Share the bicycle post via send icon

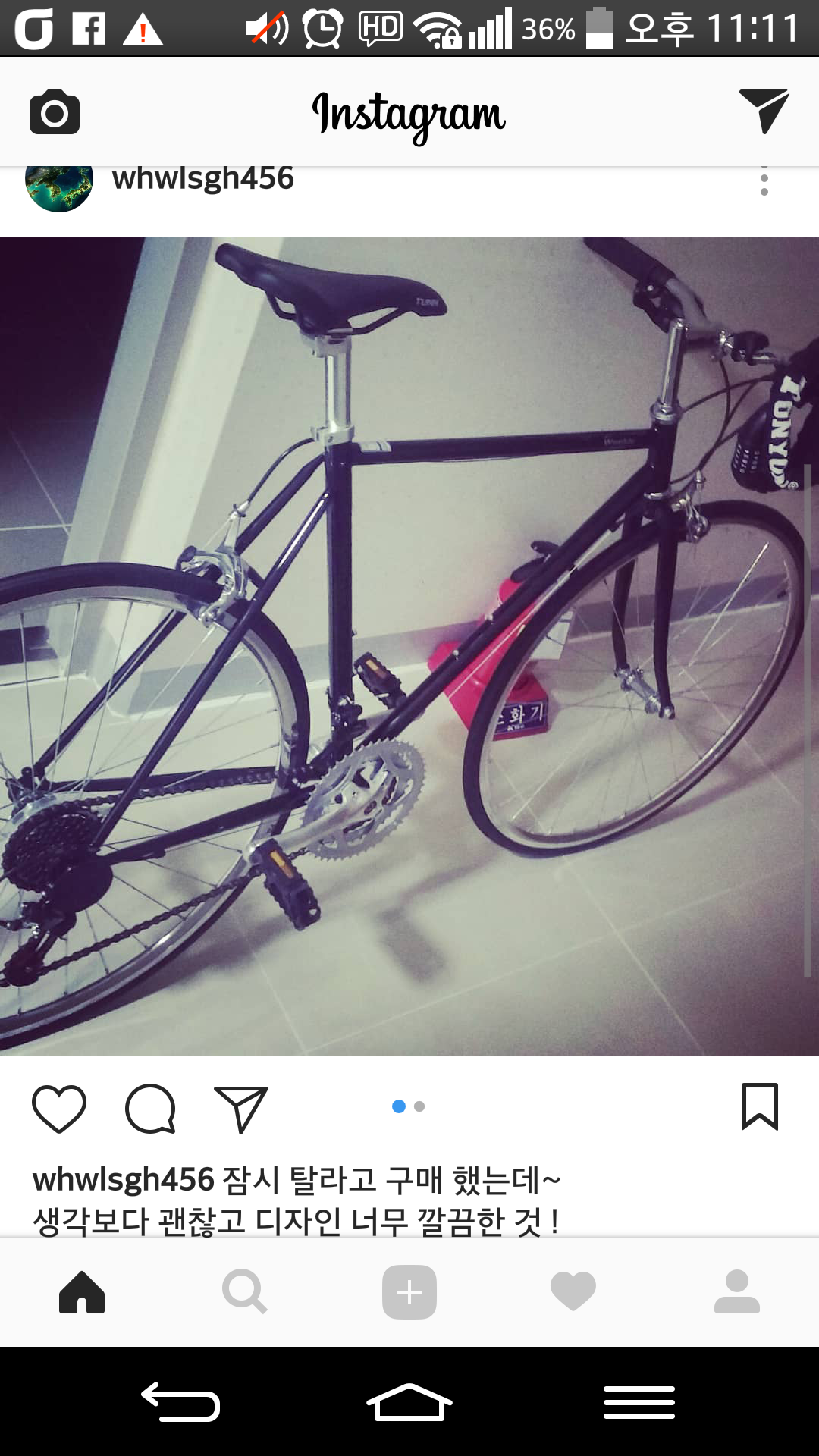click(241, 1109)
